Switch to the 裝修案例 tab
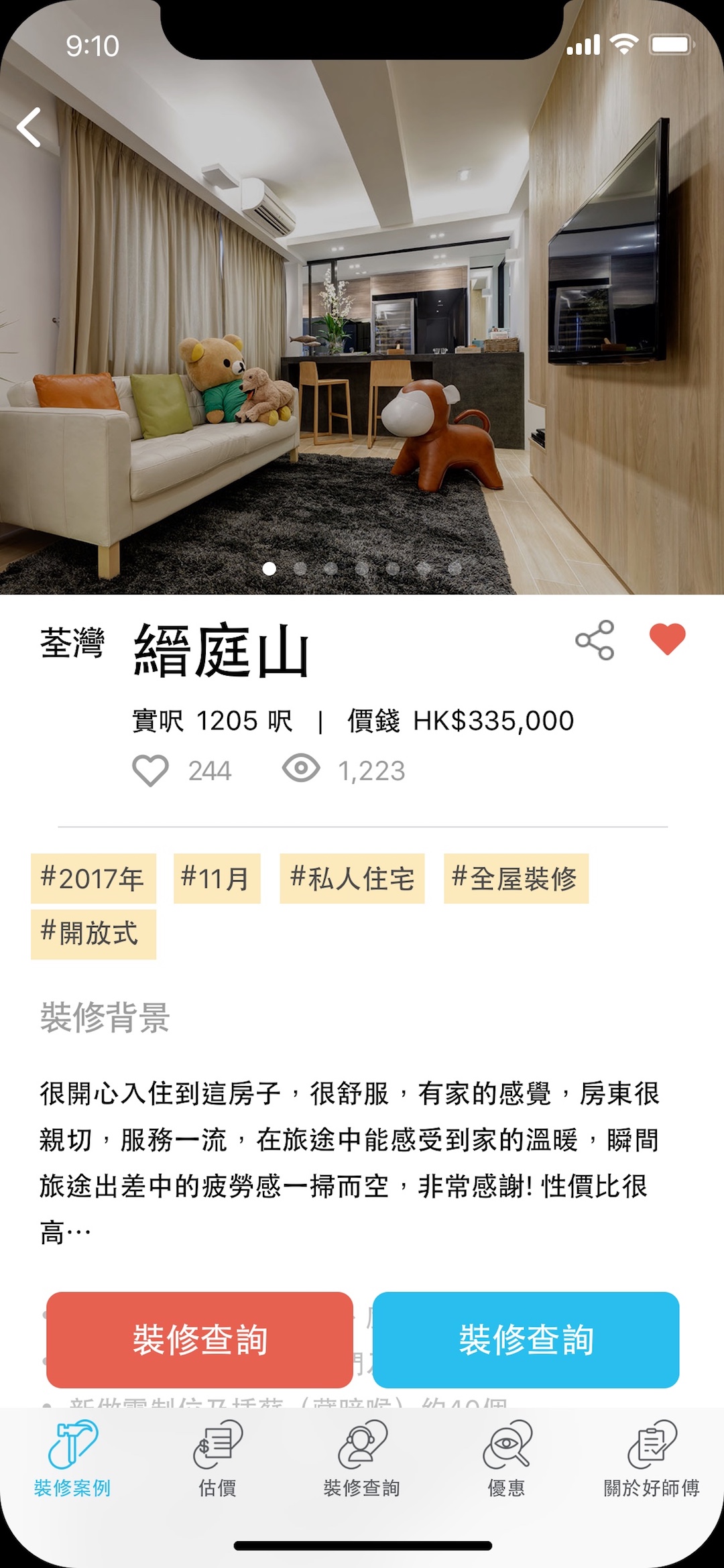This screenshot has width=724, height=1568. tap(72, 1459)
